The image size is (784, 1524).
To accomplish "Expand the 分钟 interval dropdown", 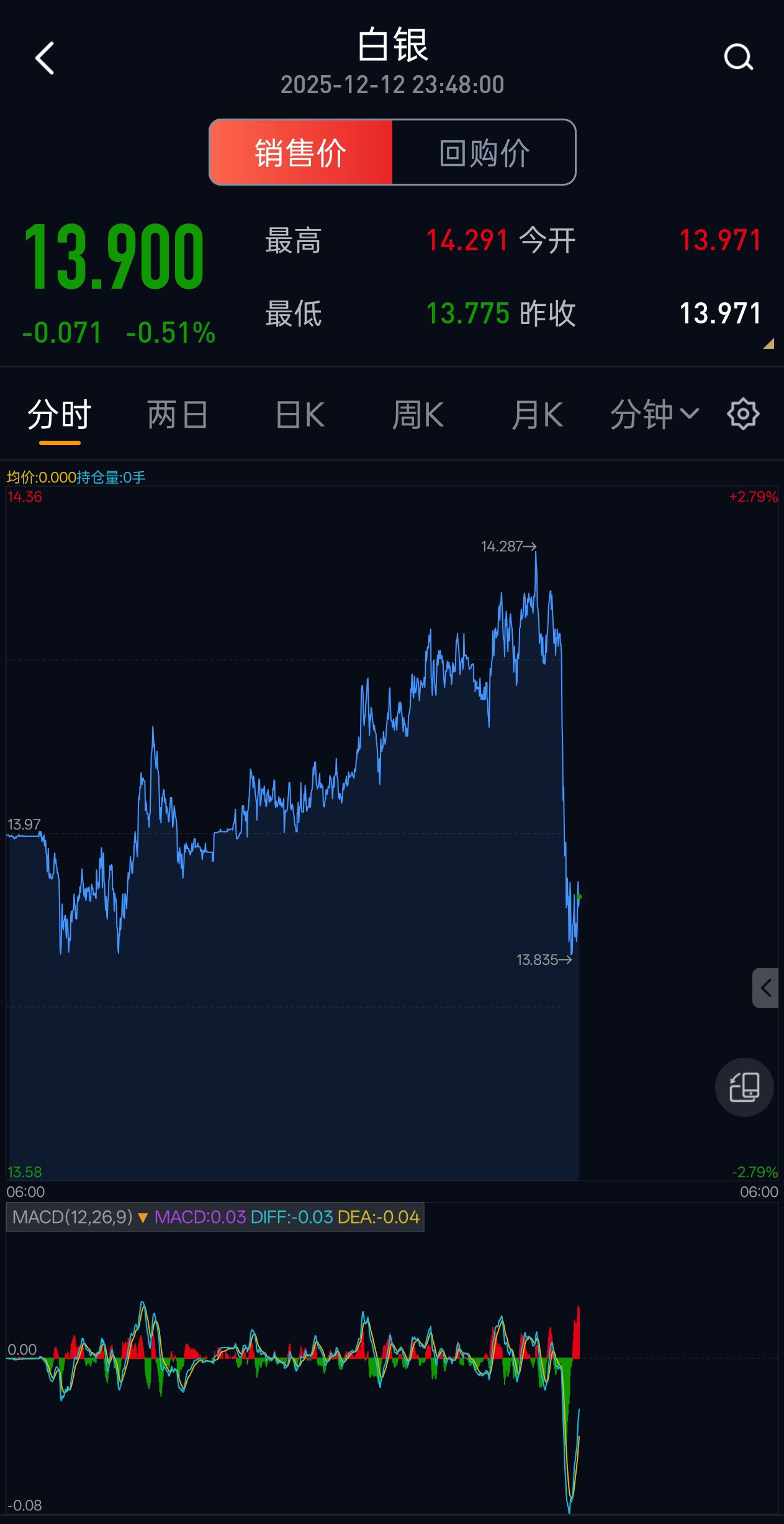I will coord(654,415).
